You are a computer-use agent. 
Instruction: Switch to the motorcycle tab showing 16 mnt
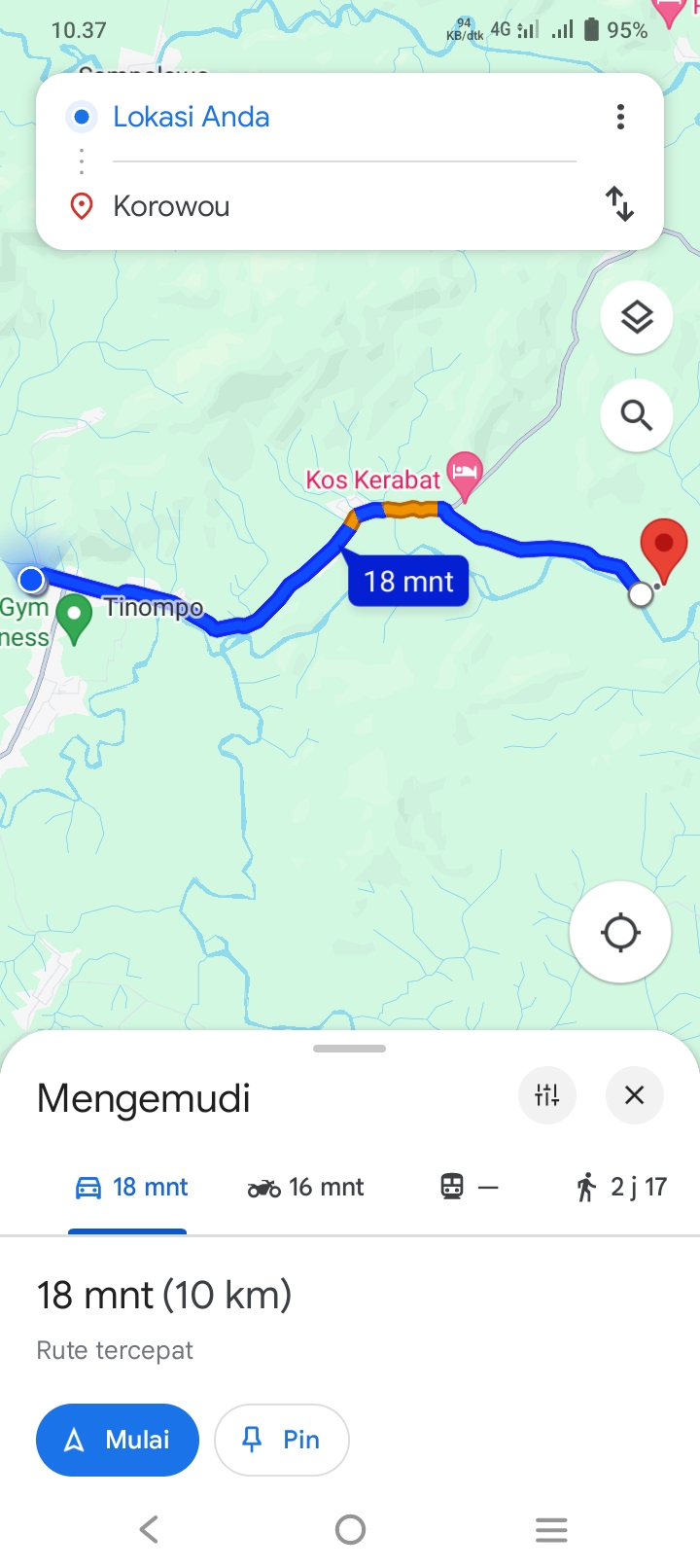305,1187
